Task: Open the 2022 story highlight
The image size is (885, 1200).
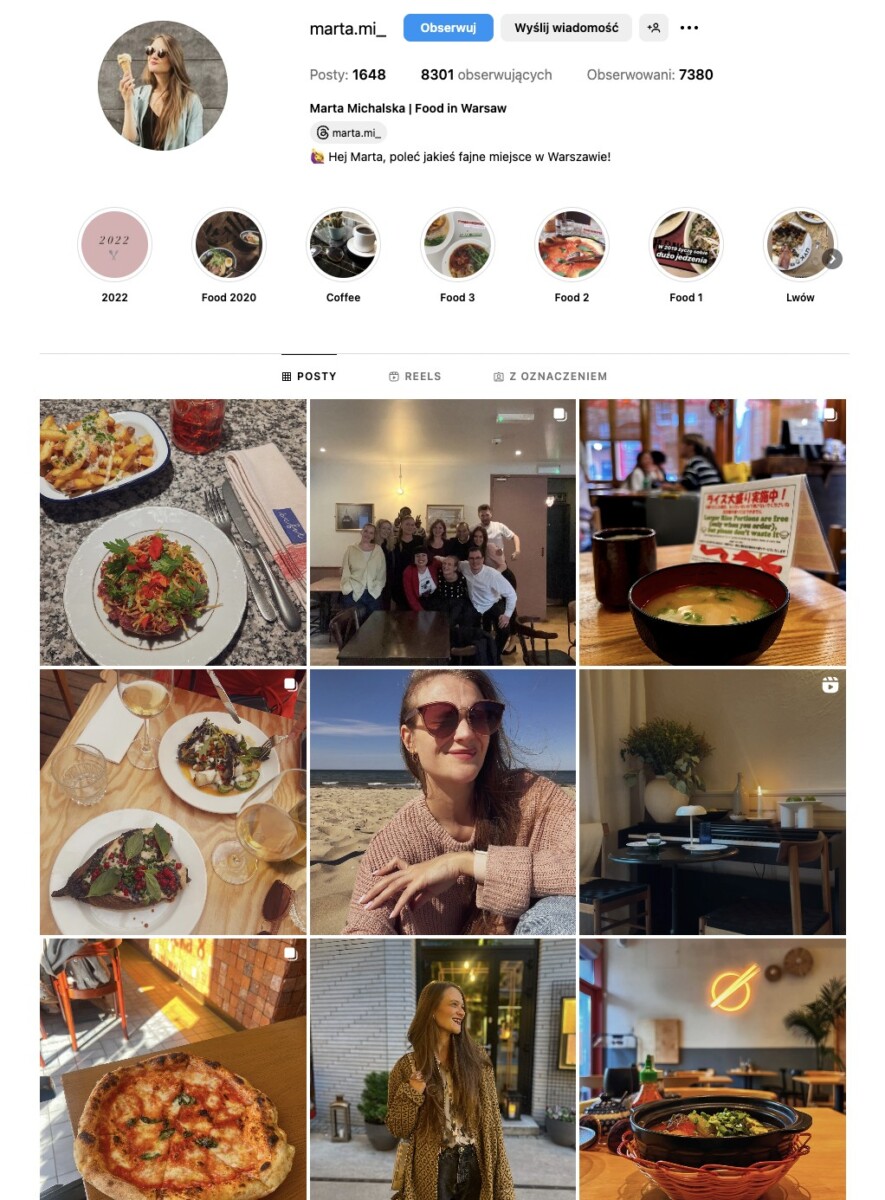Action: [x=114, y=245]
